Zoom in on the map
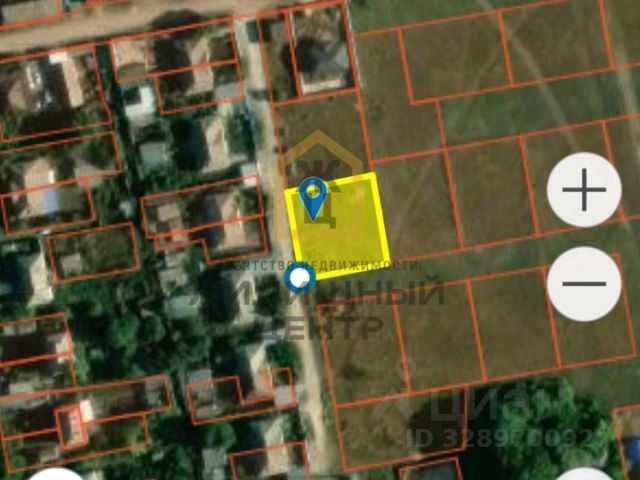 pyautogui.click(x=585, y=190)
